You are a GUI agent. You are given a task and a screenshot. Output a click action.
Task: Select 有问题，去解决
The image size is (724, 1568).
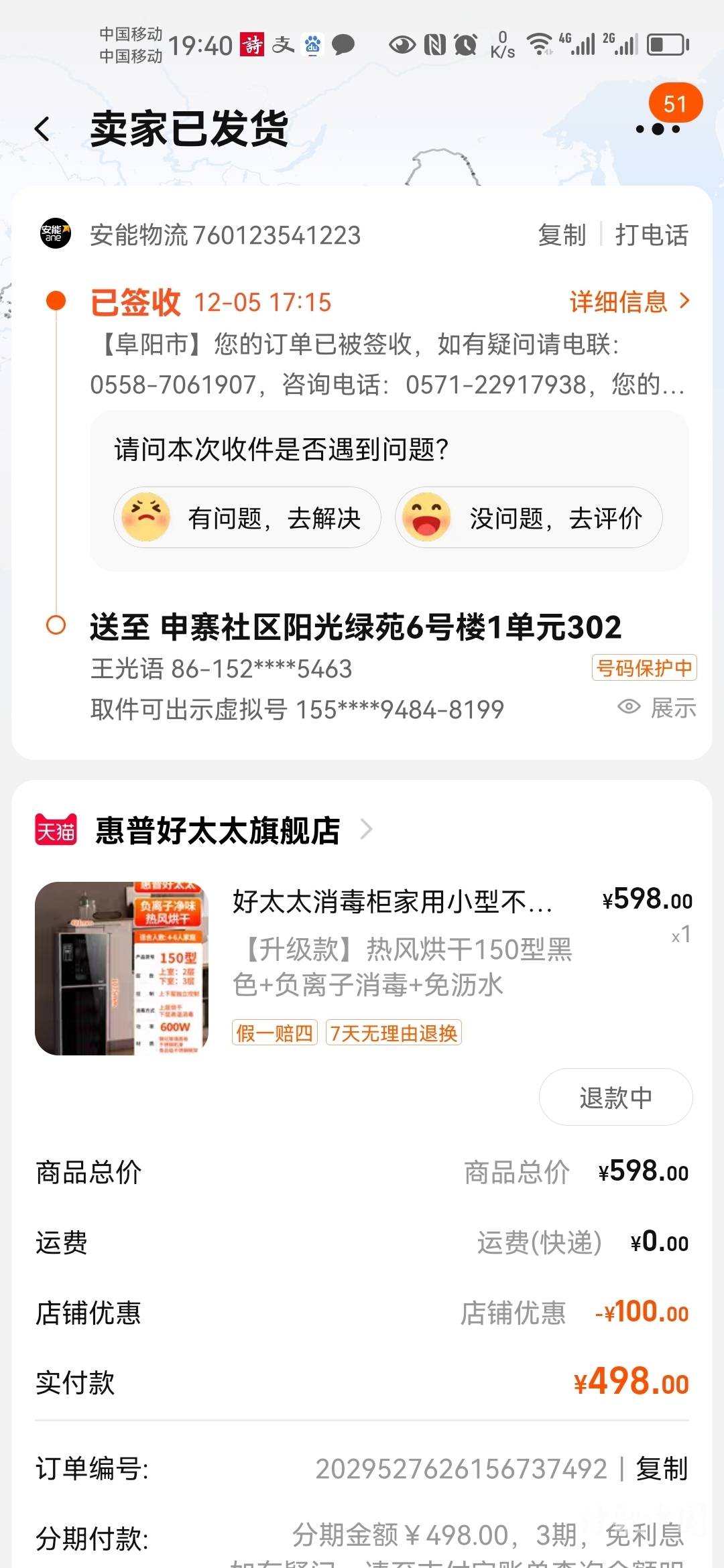click(247, 517)
